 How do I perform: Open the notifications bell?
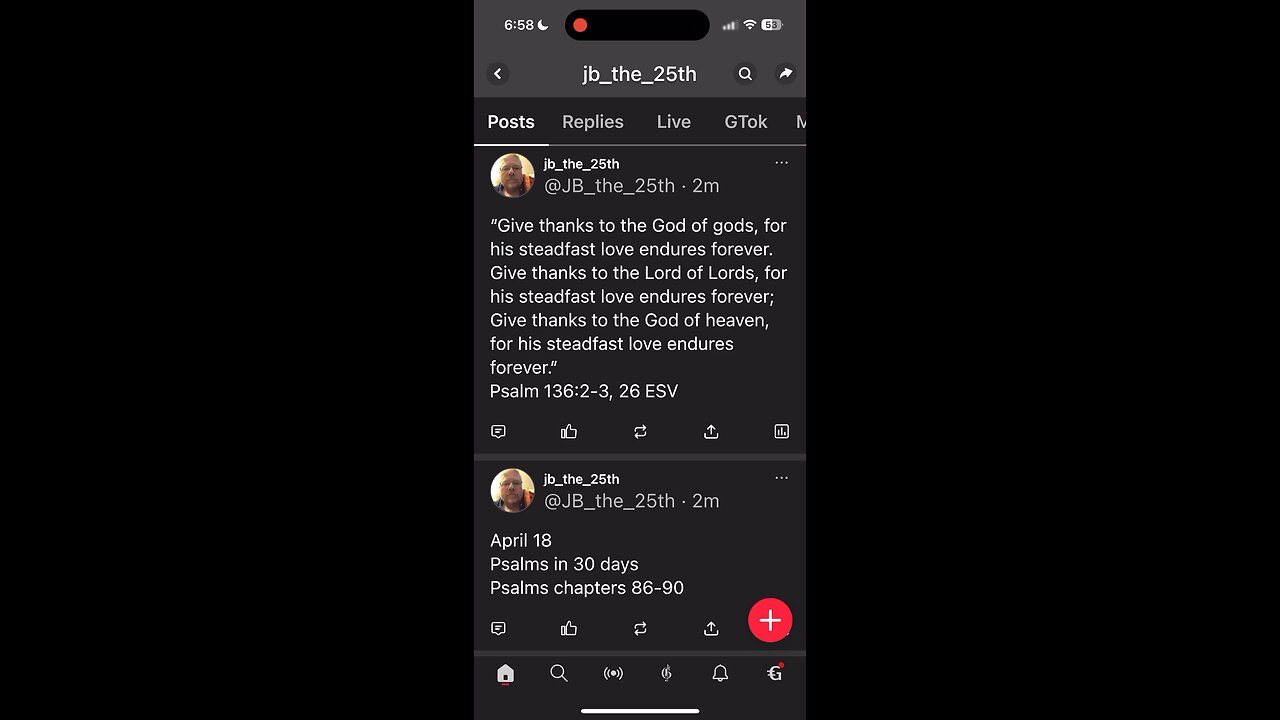(720, 674)
